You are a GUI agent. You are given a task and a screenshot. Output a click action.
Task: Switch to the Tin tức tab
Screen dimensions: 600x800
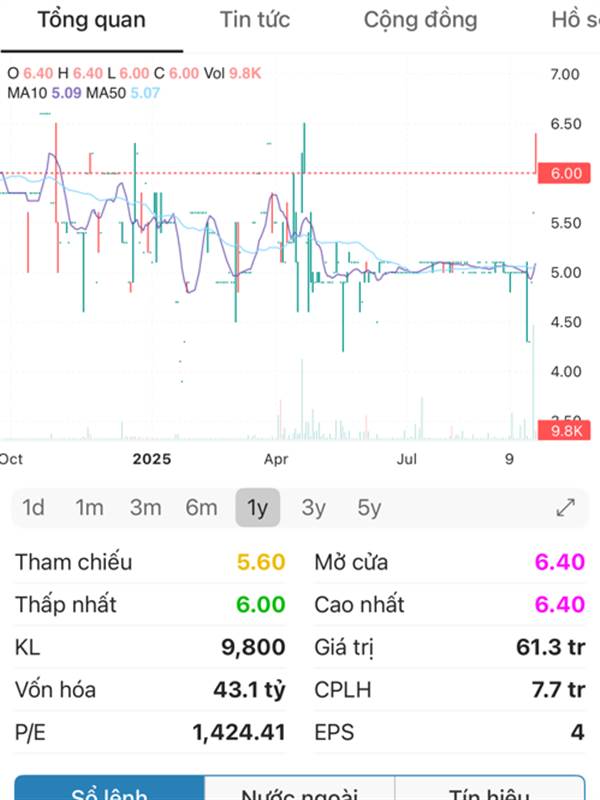click(x=254, y=20)
